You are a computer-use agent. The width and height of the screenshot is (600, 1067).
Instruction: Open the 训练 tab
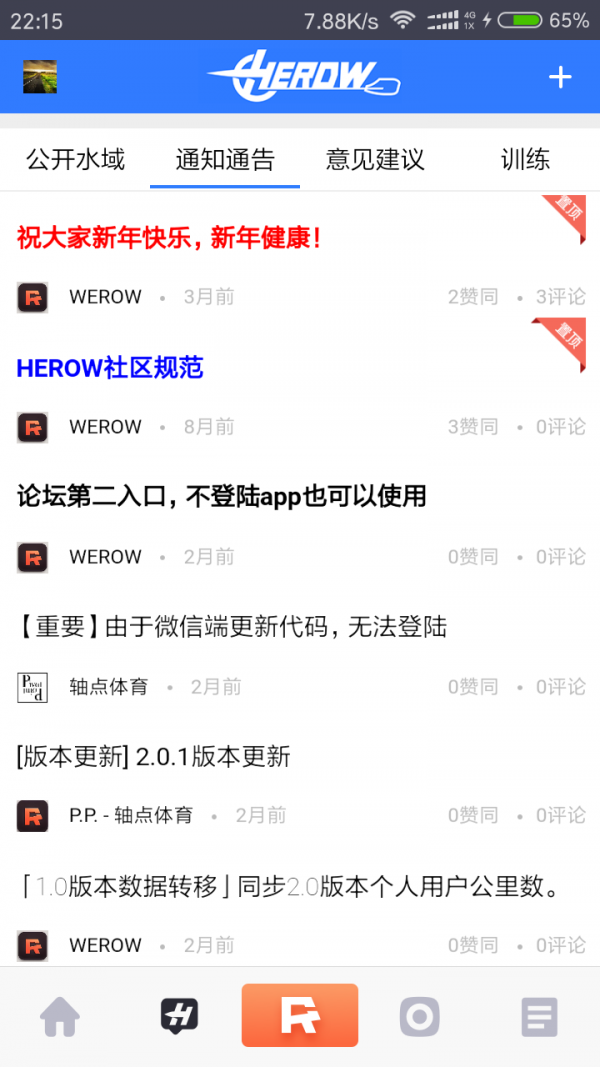point(525,160)
